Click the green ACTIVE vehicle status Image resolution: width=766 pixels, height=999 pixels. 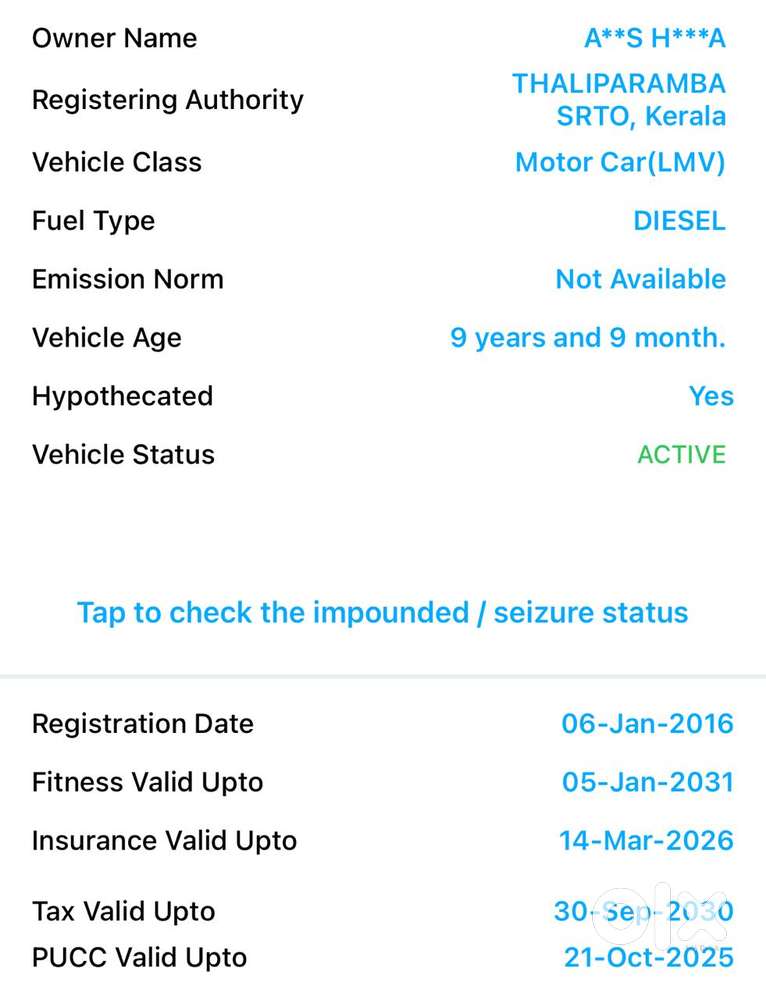[683, 455]
